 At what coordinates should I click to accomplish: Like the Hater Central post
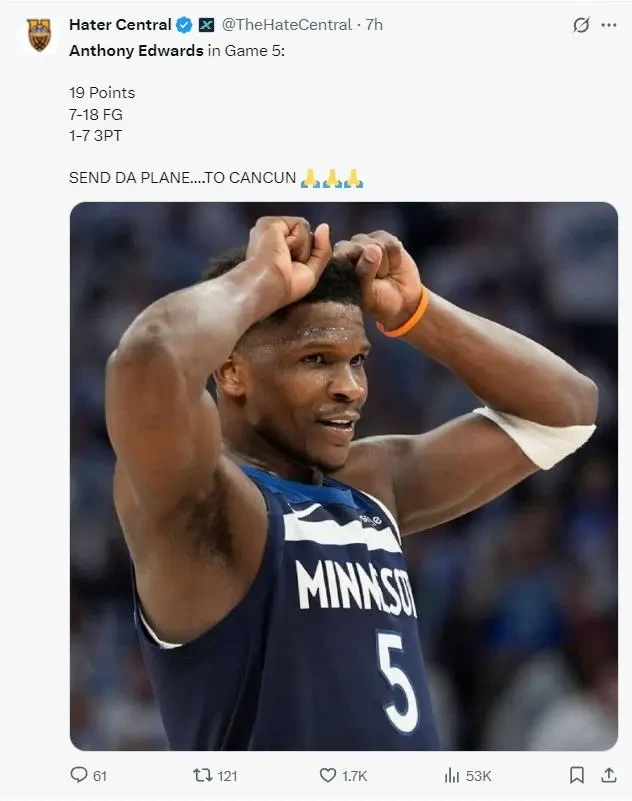coord(328,775)
